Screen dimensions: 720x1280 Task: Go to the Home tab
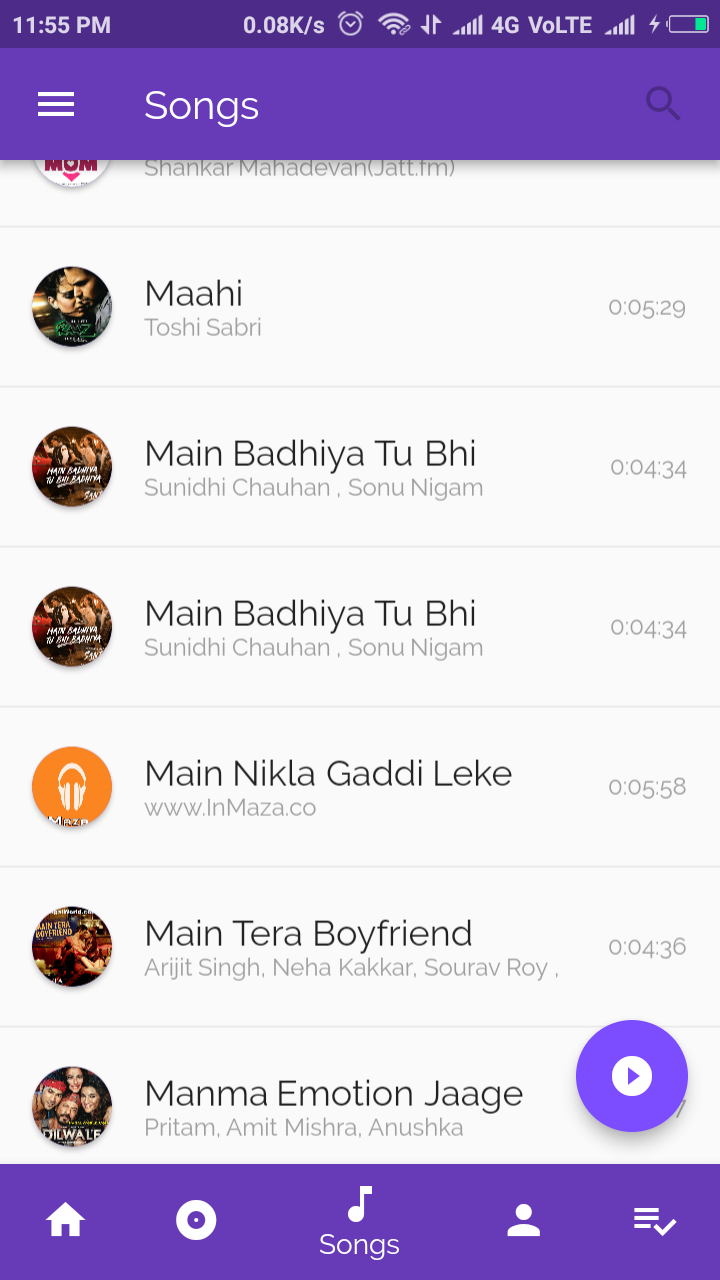click(x=66, y=1221)
